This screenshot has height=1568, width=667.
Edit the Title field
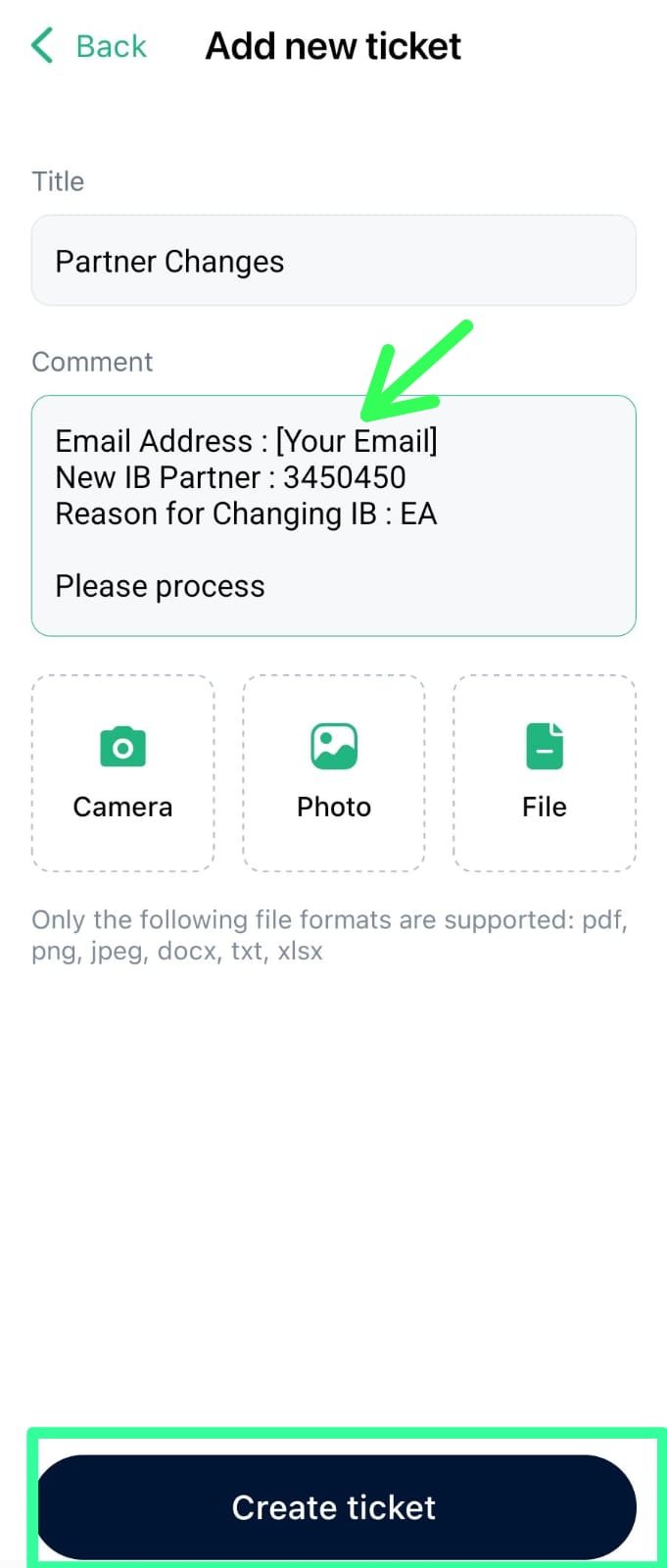pos(333,261)
